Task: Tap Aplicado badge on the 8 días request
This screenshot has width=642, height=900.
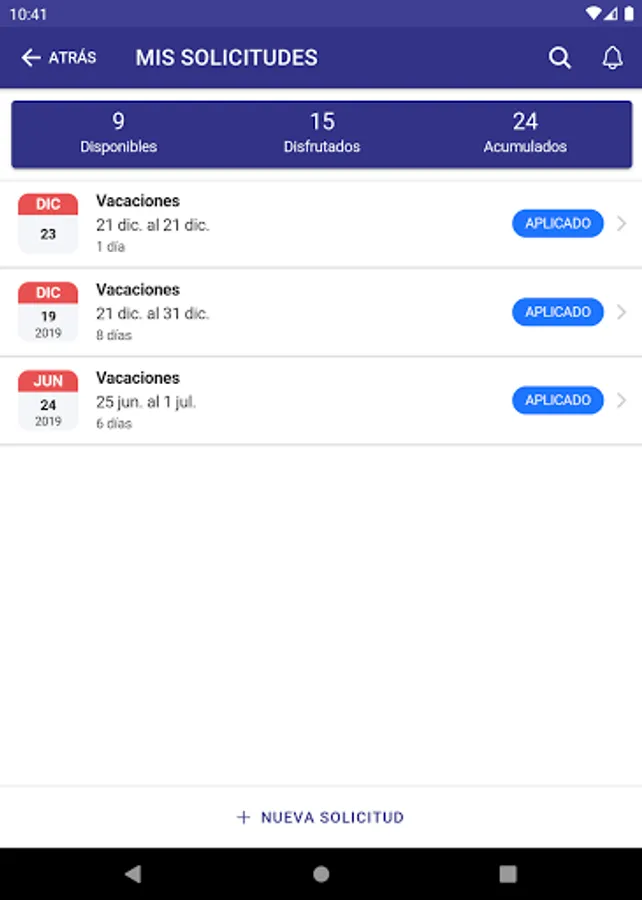Action: pos(558,312)
